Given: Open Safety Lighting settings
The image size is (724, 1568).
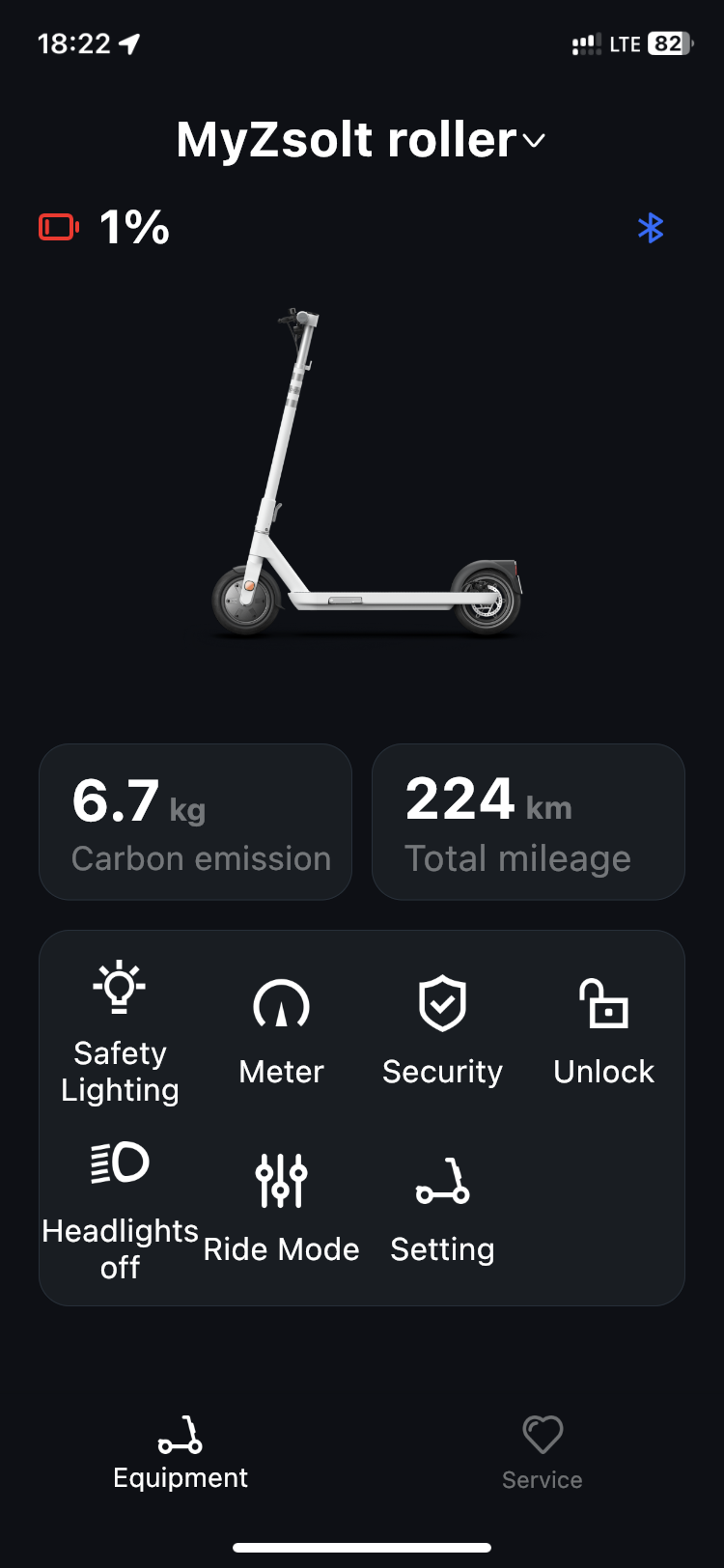Looking at the screenshot, I should tap(120, 1032).
